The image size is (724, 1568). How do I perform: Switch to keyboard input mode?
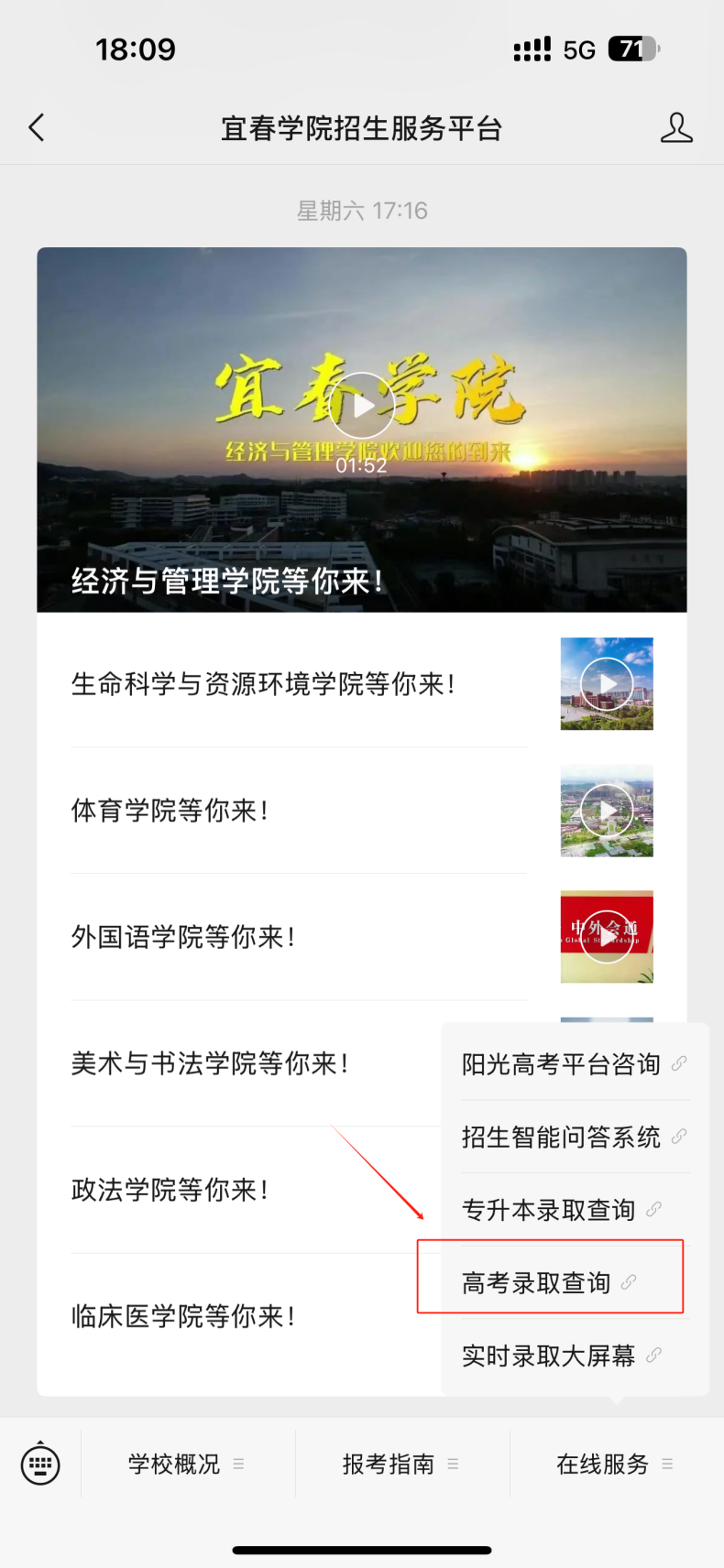click(40, 1464)
